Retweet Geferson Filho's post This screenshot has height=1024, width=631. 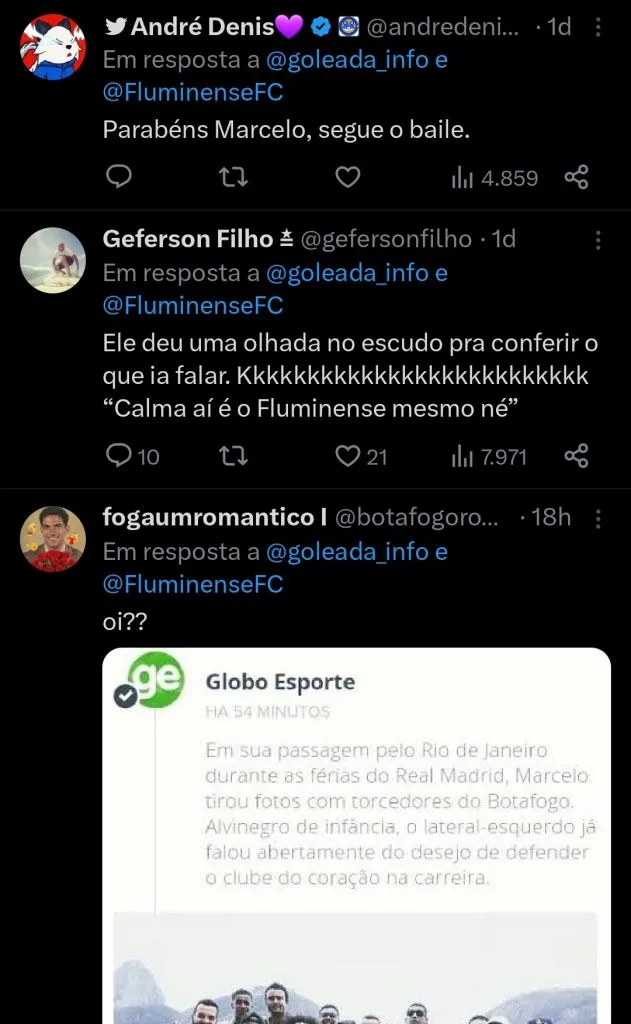point(233,456)
